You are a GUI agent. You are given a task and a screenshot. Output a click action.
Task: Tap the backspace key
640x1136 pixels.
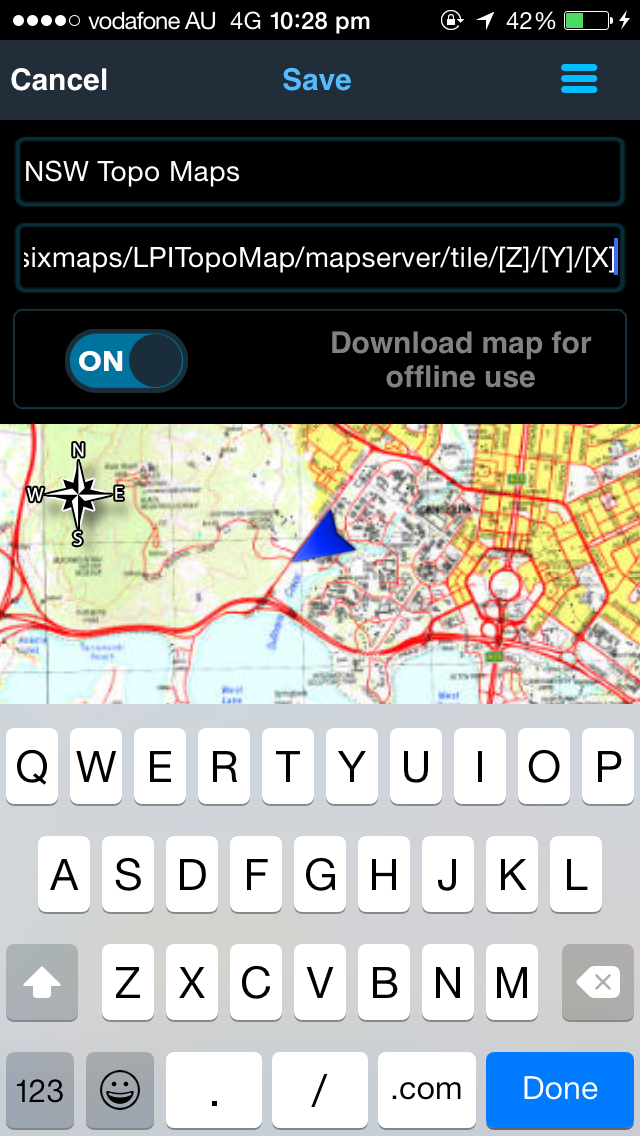click(x=598, y=982)
